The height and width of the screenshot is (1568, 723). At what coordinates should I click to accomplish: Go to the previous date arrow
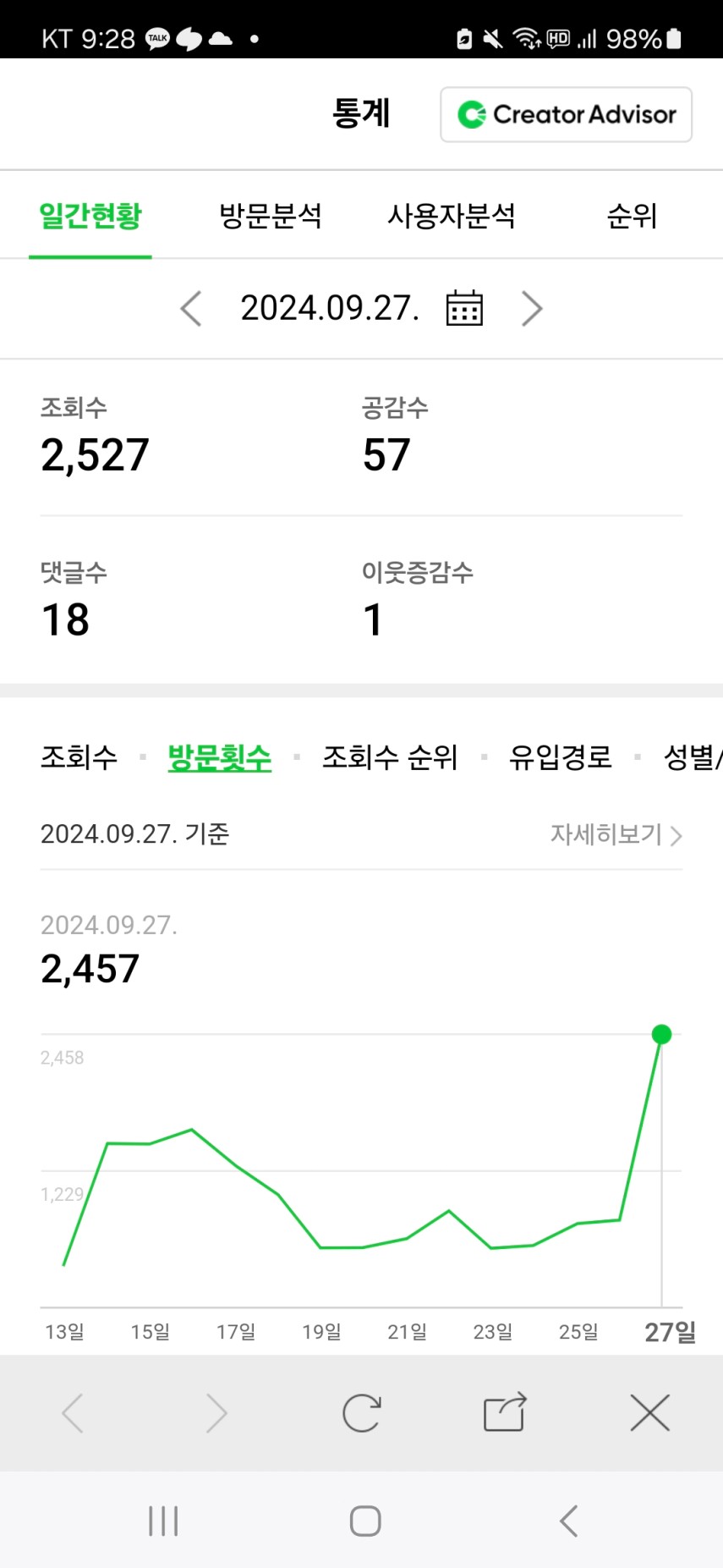pyautogui.click(x=191, y=308)
